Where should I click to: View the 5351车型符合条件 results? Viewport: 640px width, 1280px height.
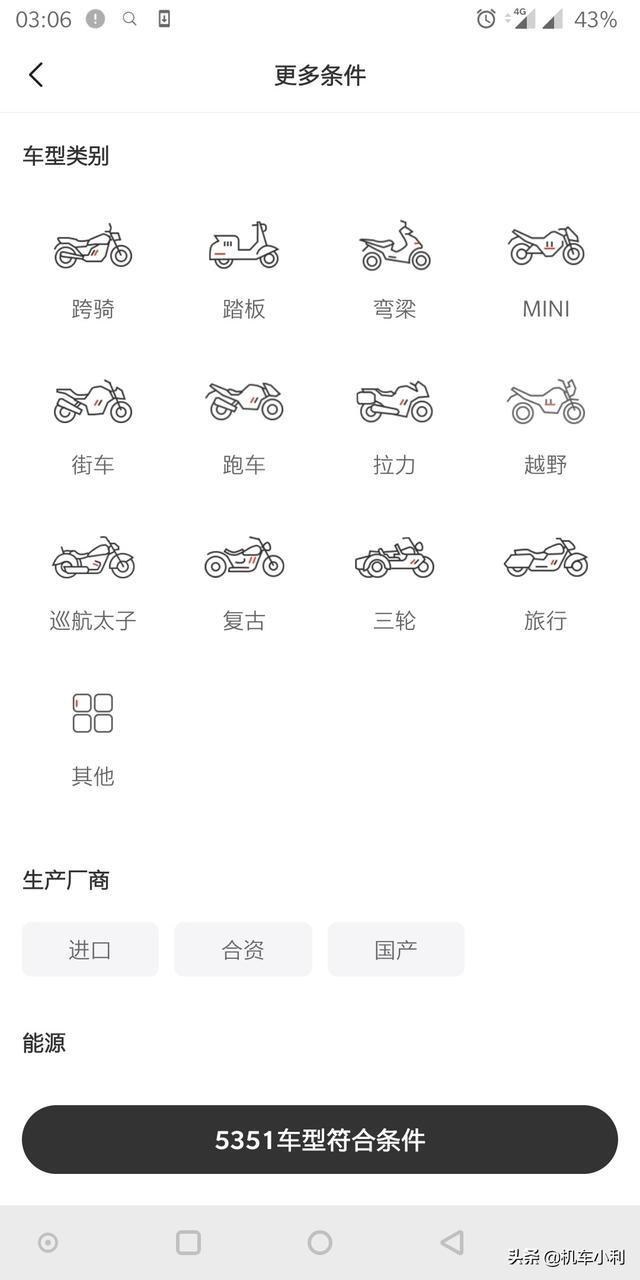click(x=320, y=1139)
